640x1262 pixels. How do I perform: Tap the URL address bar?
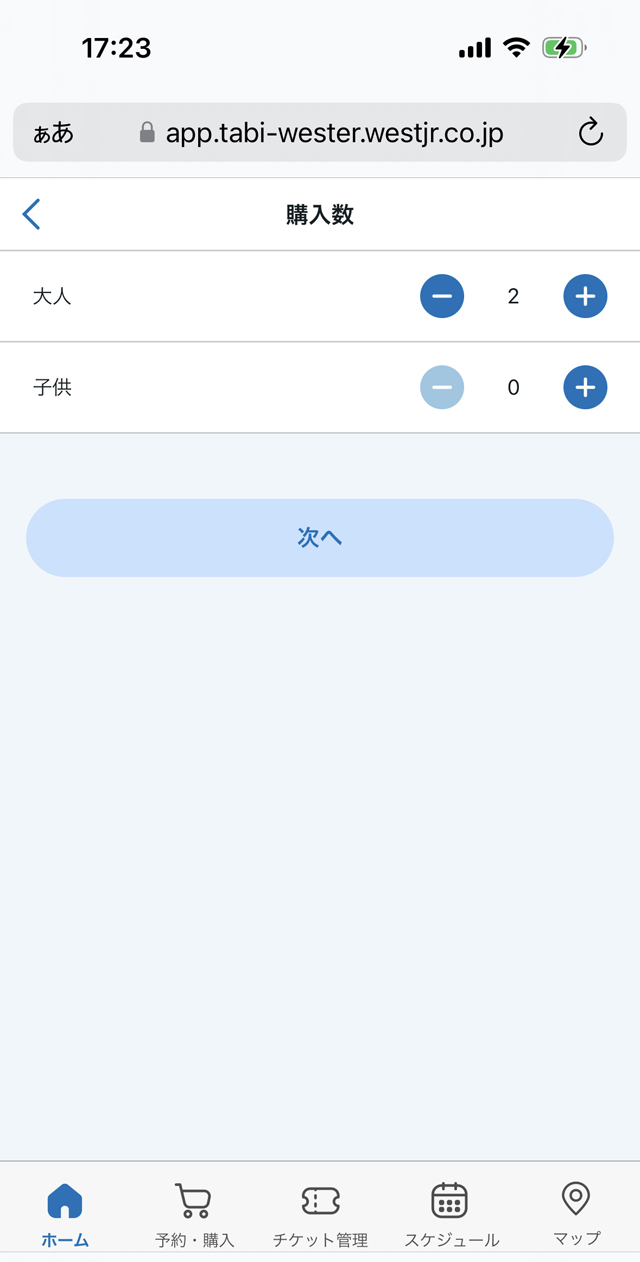coord(320,132)
